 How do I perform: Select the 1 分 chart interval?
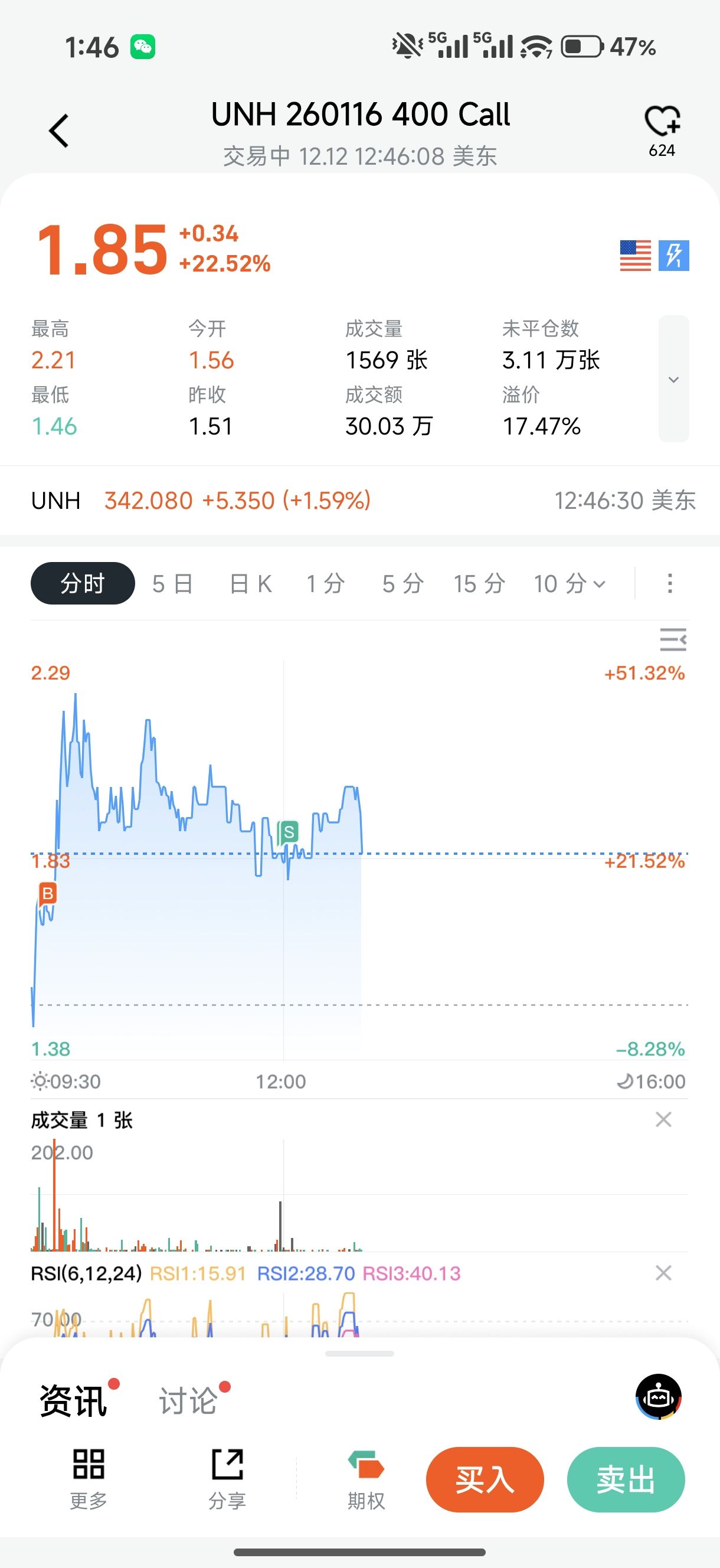(x=326, y=584)
